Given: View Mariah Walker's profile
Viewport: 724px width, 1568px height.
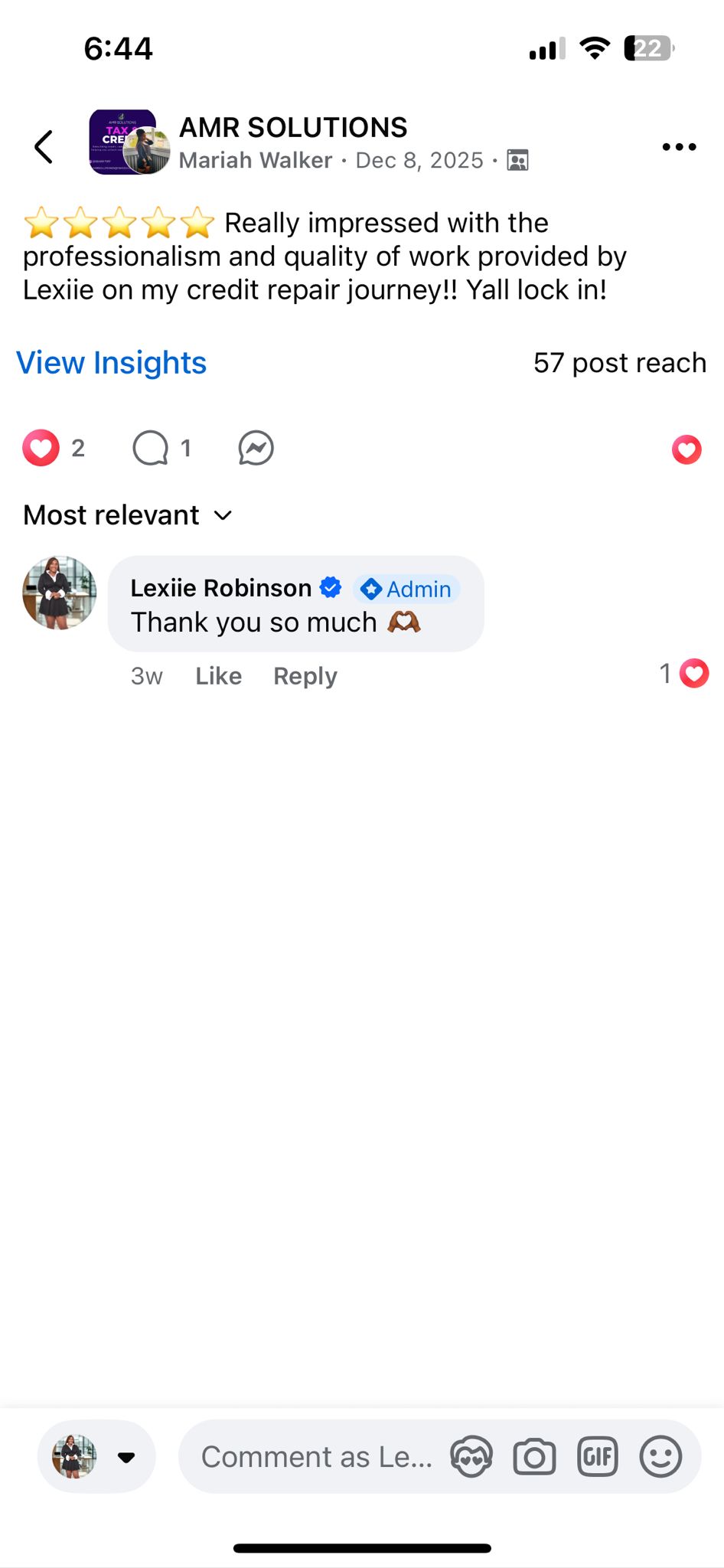Looking at the screenshot, I should tap(256, 161).
